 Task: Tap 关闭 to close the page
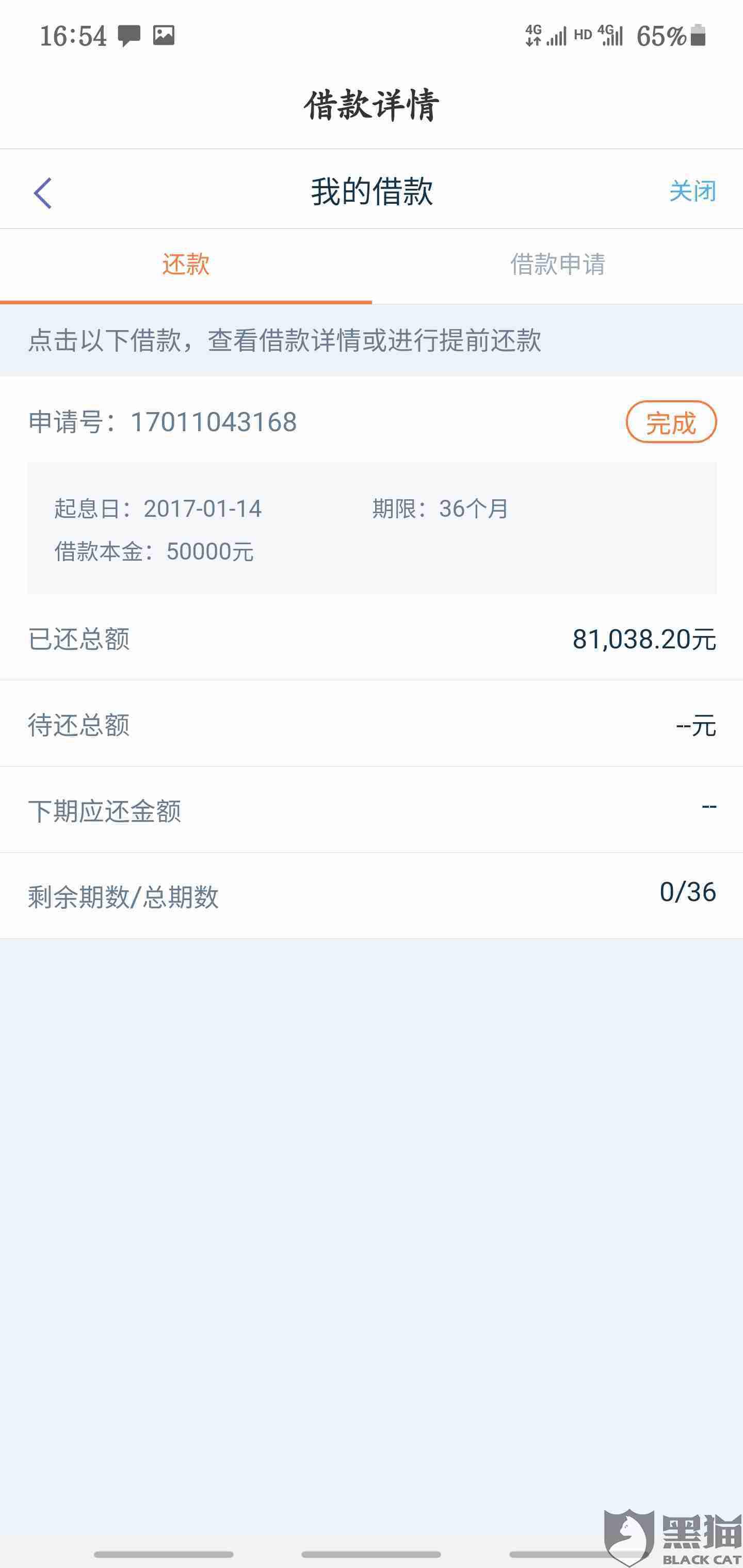click(x=692, y=191)
